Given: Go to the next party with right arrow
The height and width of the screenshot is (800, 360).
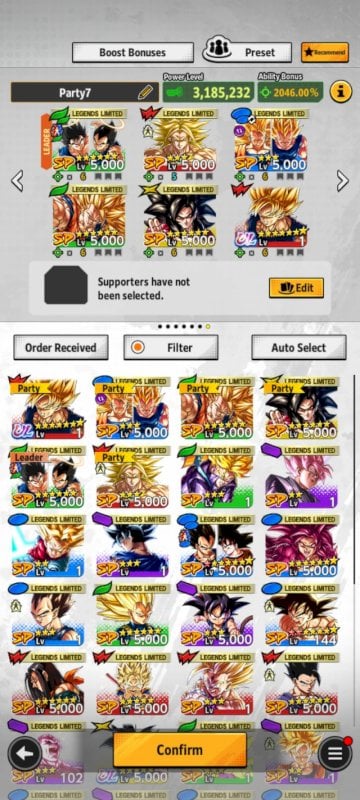Looking at the screenshot, I should (343, 181).
